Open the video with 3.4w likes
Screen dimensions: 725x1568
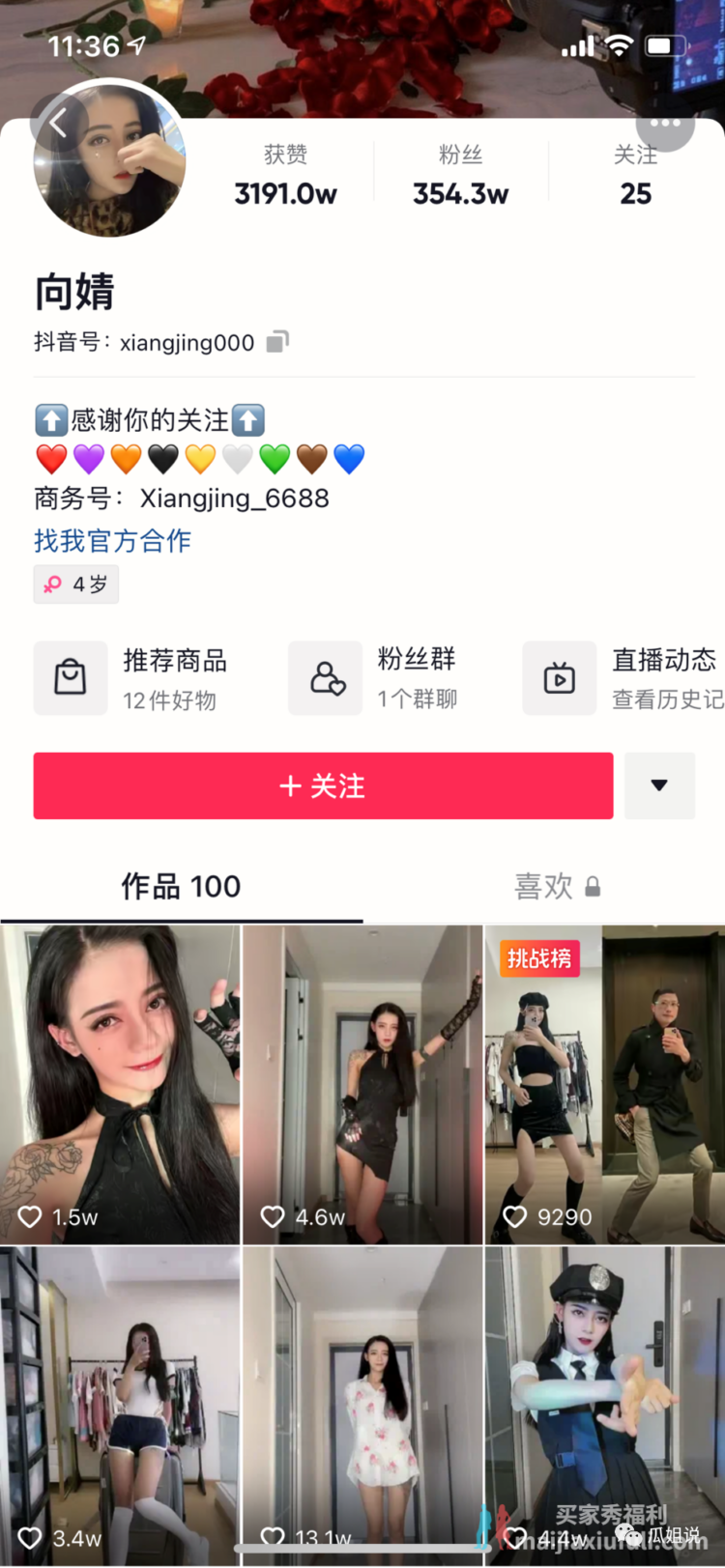[x=120, y=1401]
